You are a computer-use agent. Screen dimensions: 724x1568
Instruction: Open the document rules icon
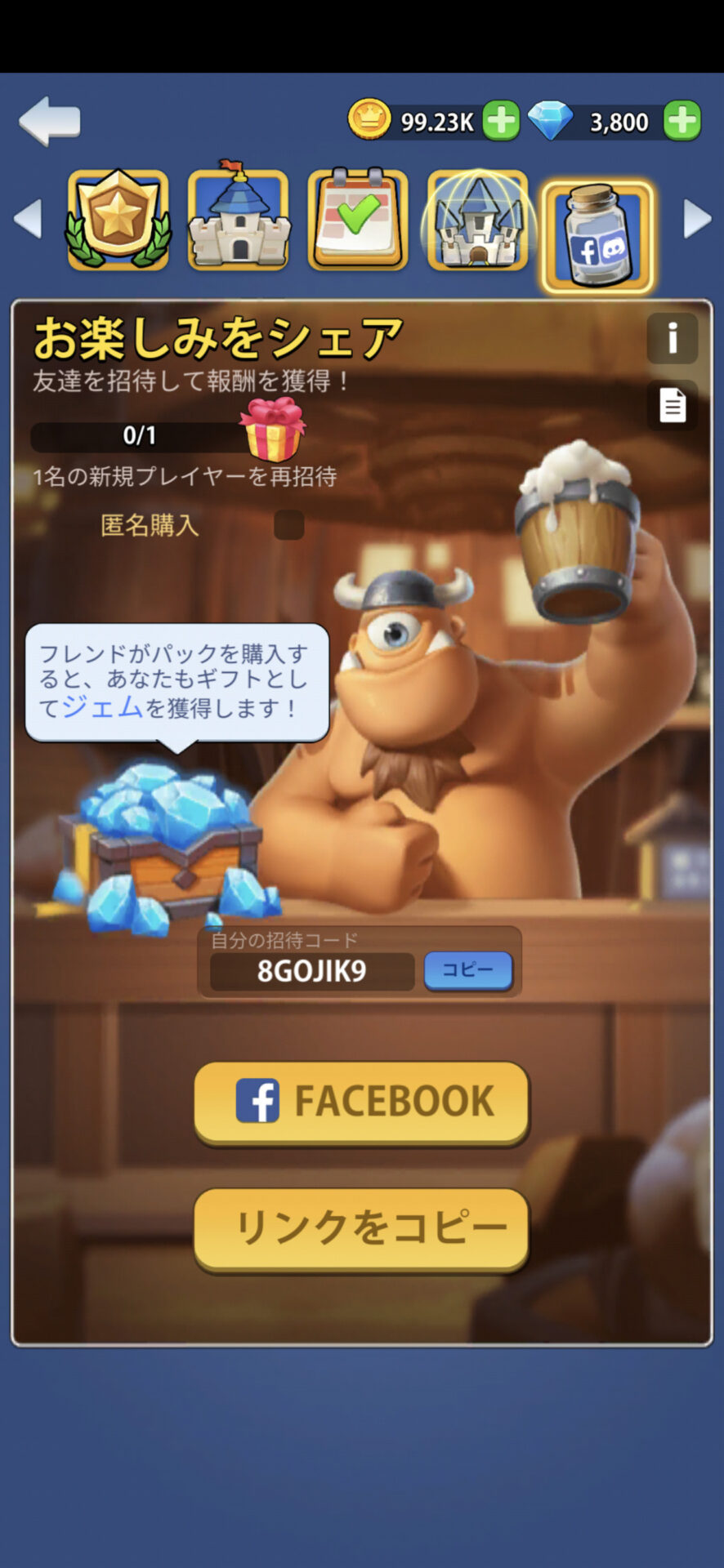pos(672,405)
